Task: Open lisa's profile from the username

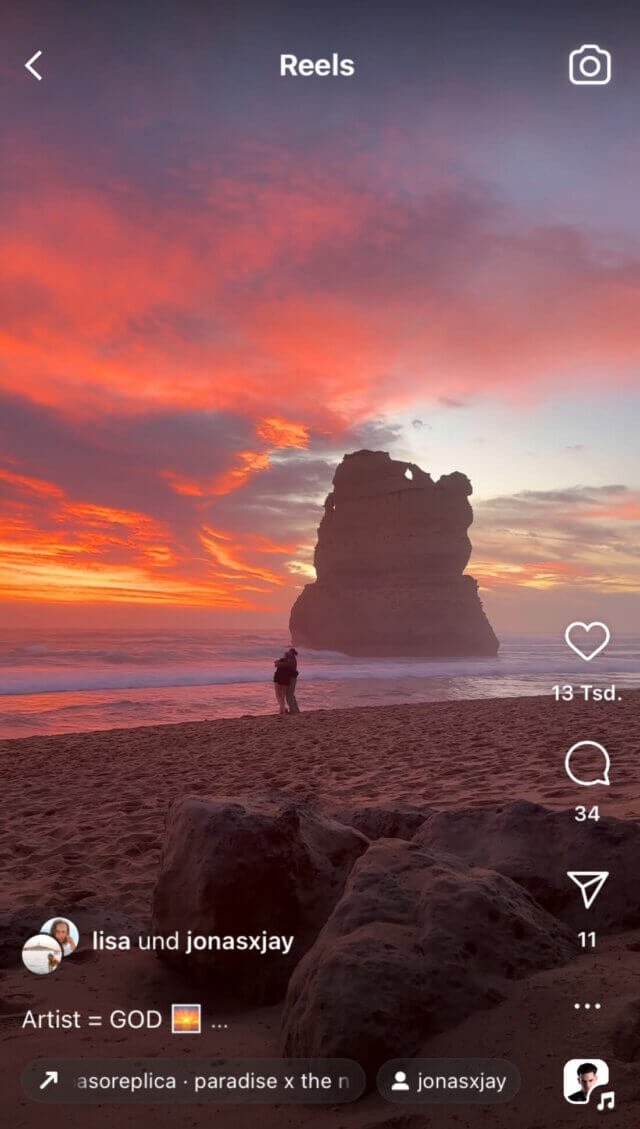Action: pyautogui.click(x=112, y=942)
